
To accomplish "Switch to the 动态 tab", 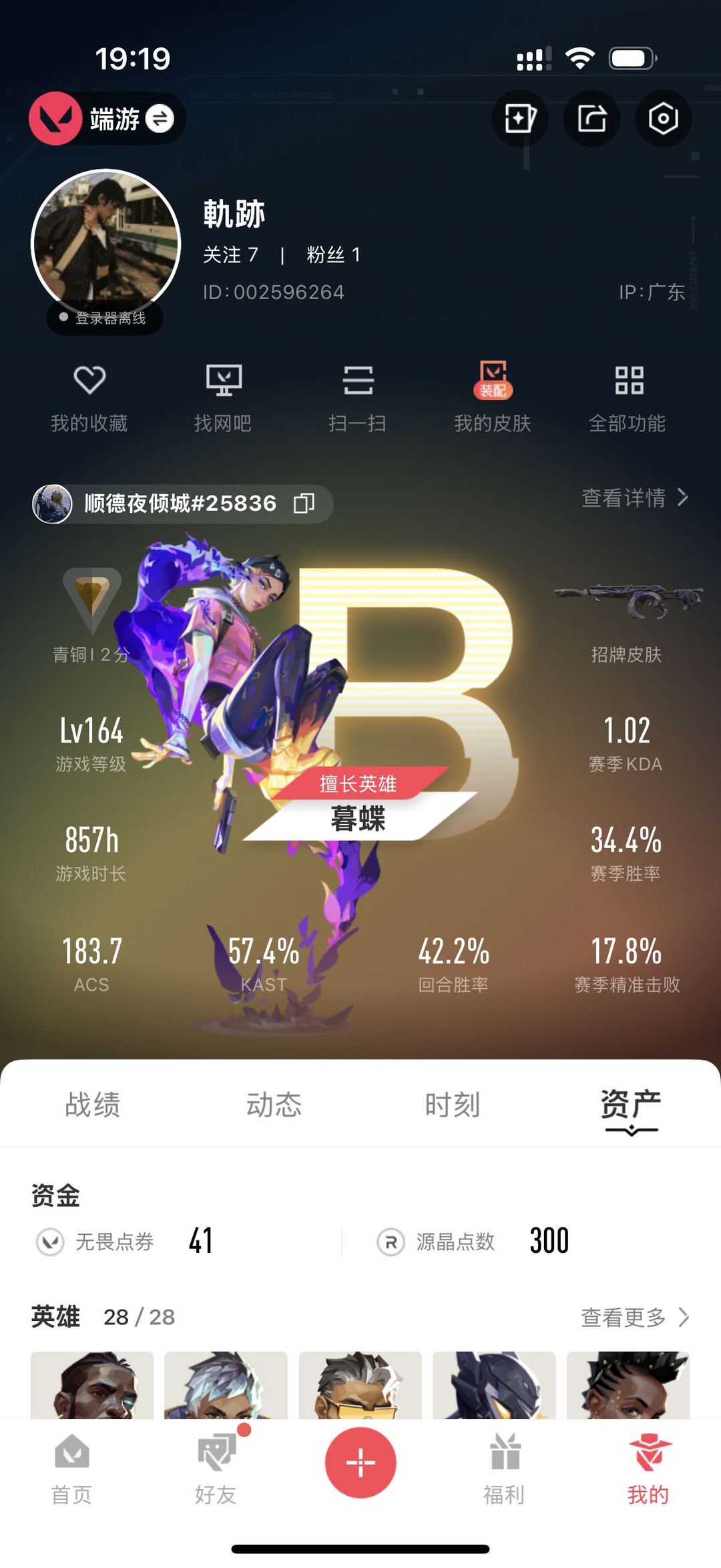I will point(274,1105).
